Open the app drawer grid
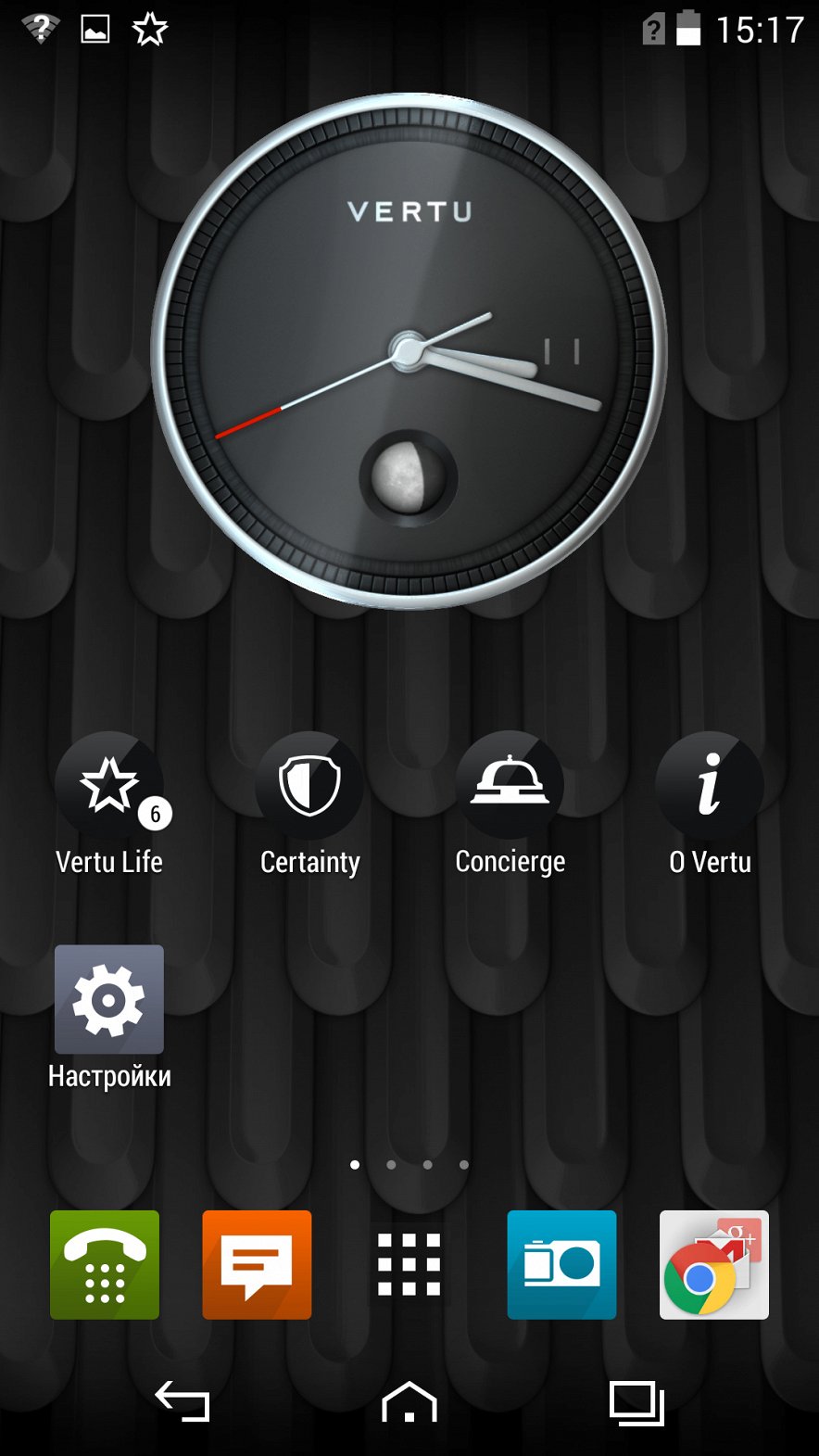This screenshot has height=1456, width=819. [x=409, y=1264]
